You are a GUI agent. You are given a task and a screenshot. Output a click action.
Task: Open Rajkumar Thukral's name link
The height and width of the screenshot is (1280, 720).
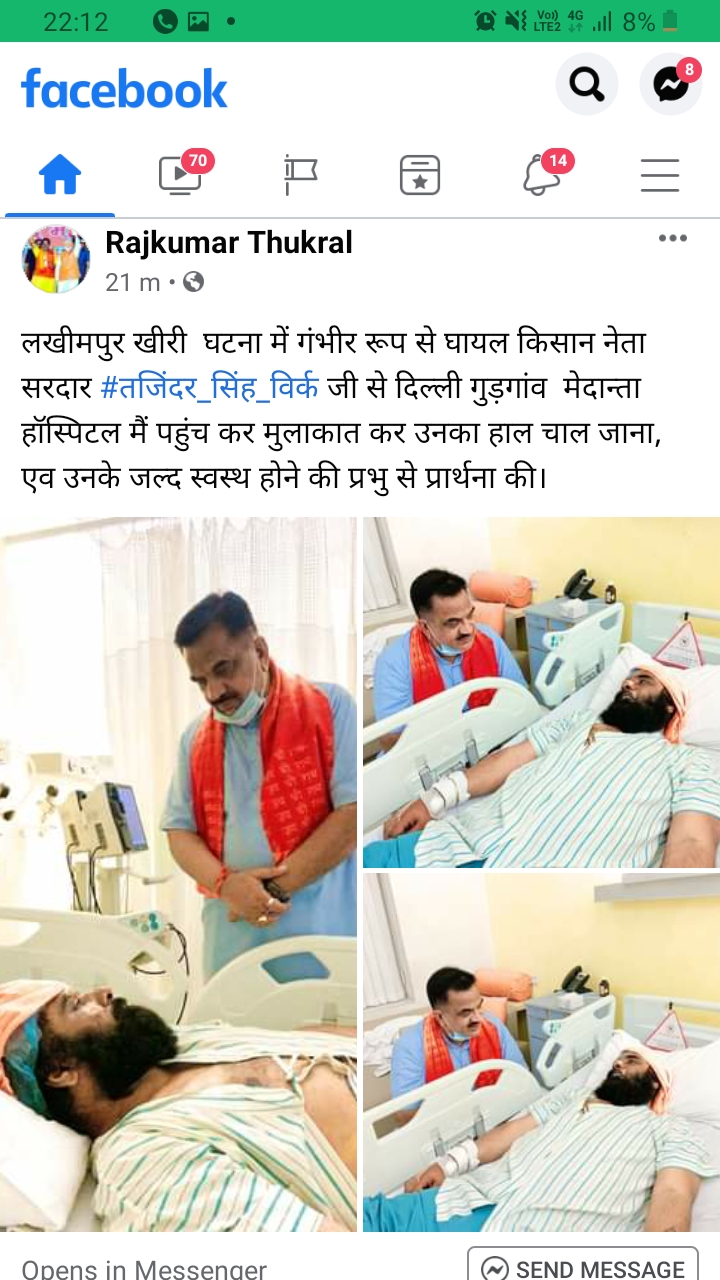(229, 242)
